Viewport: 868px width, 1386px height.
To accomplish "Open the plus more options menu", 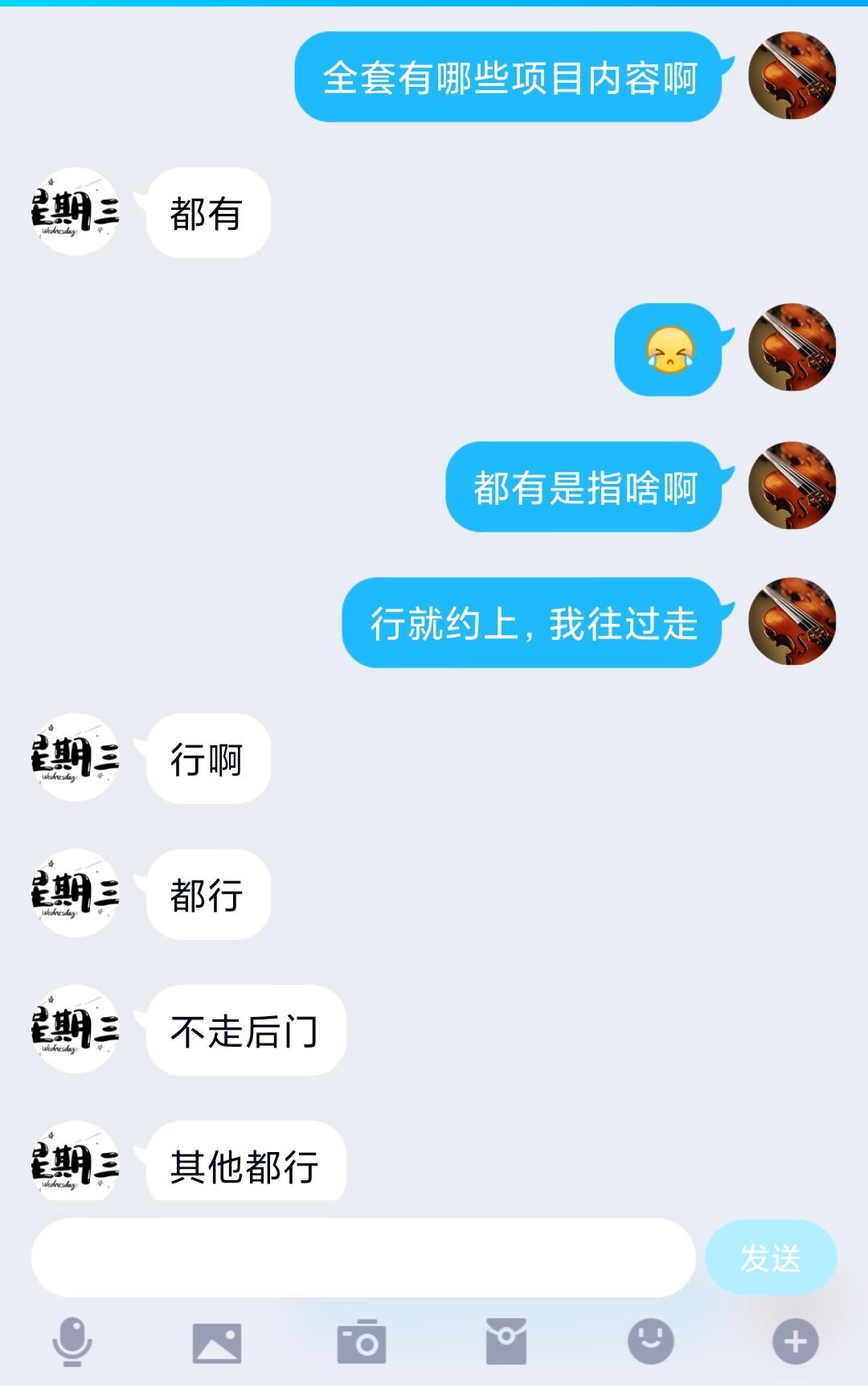I will point(795,1341).
